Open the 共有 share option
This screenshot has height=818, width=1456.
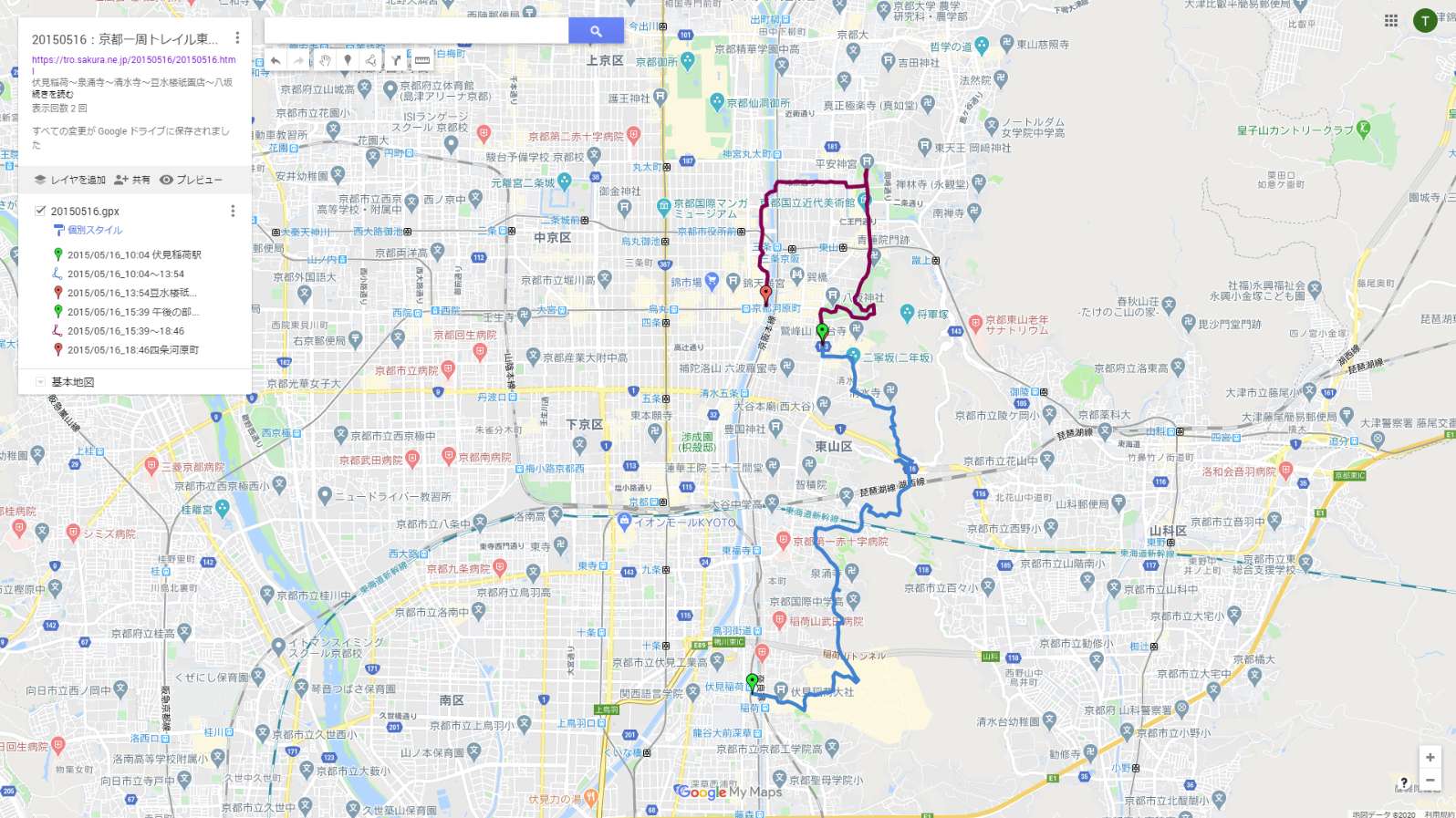(x=132, y=180)
